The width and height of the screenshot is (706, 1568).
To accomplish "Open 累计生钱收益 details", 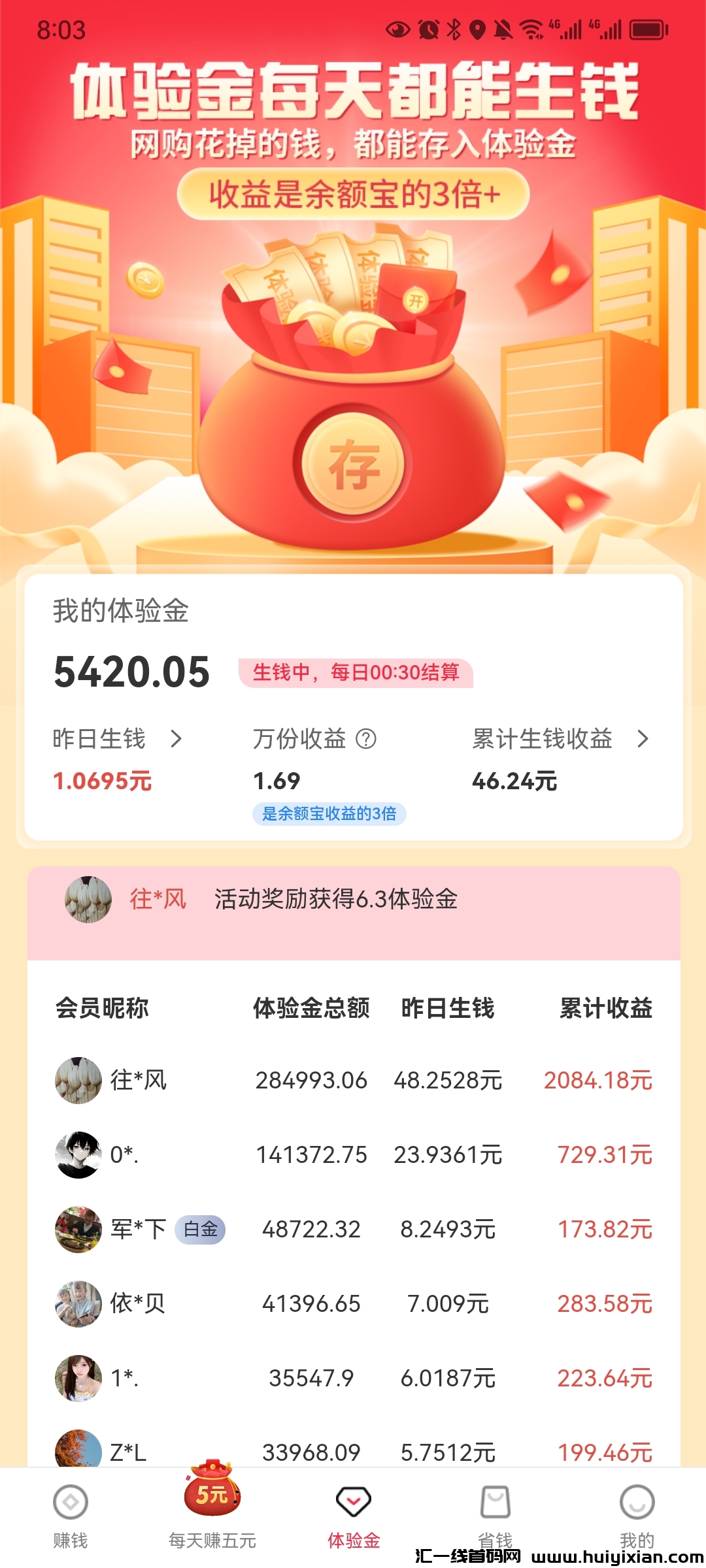I will pyautogui.click(x=560, y=739).
